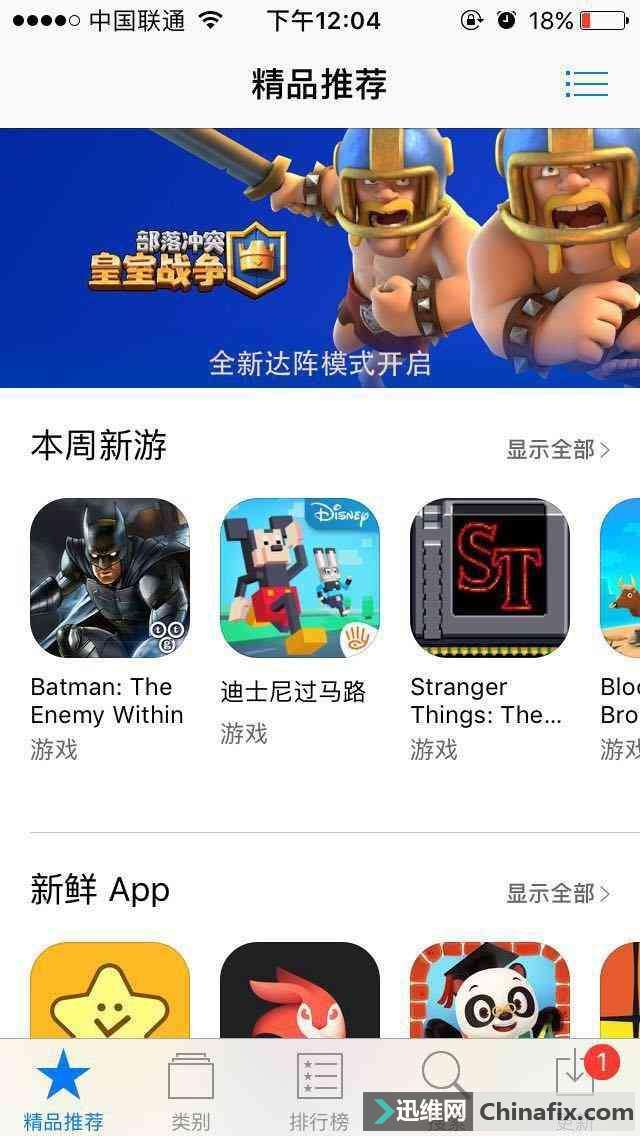Open the panda graduate app icon
640x1136 pixels.
[x=490, y=990]
